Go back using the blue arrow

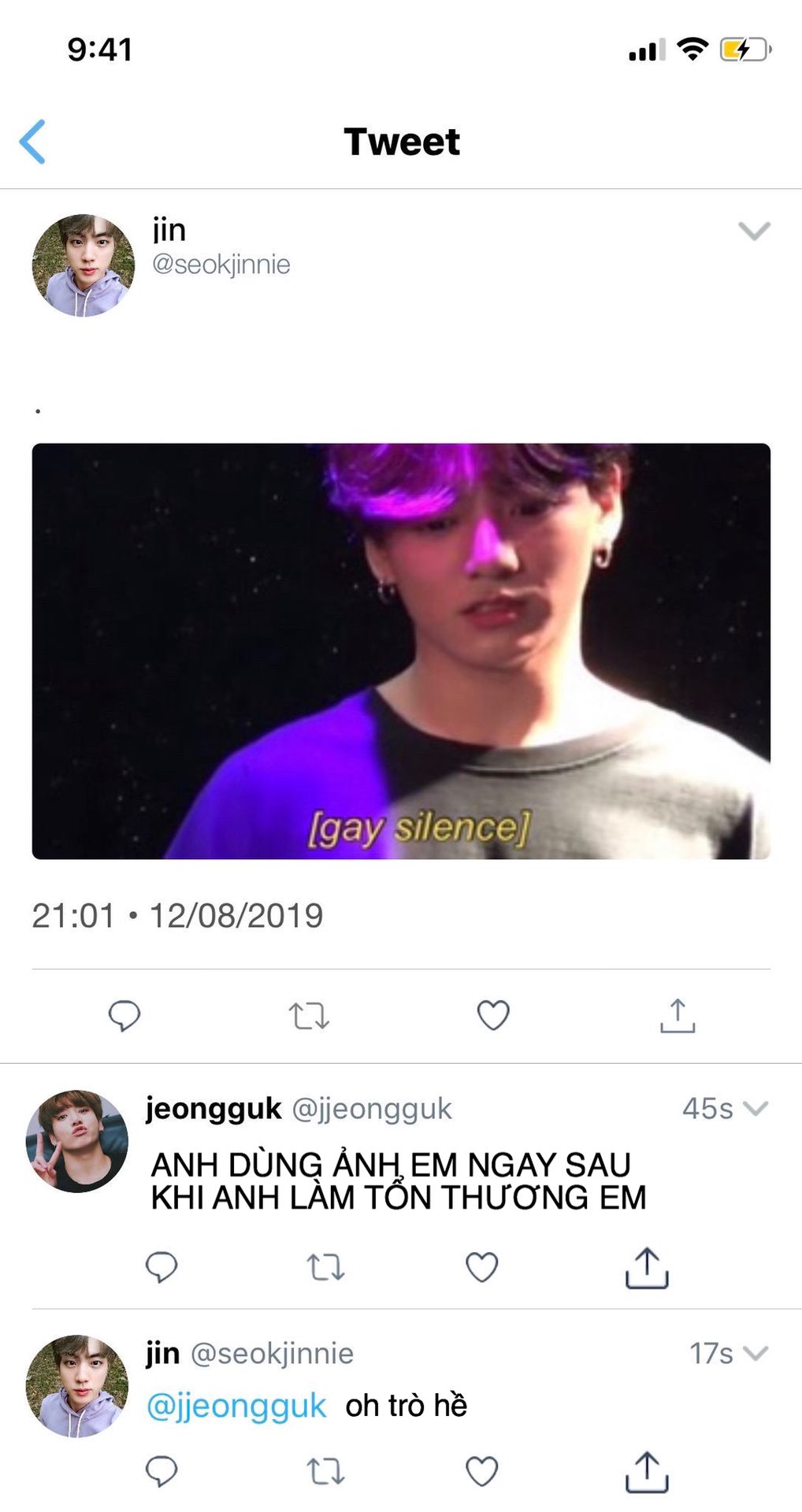(x=32, y=142)
